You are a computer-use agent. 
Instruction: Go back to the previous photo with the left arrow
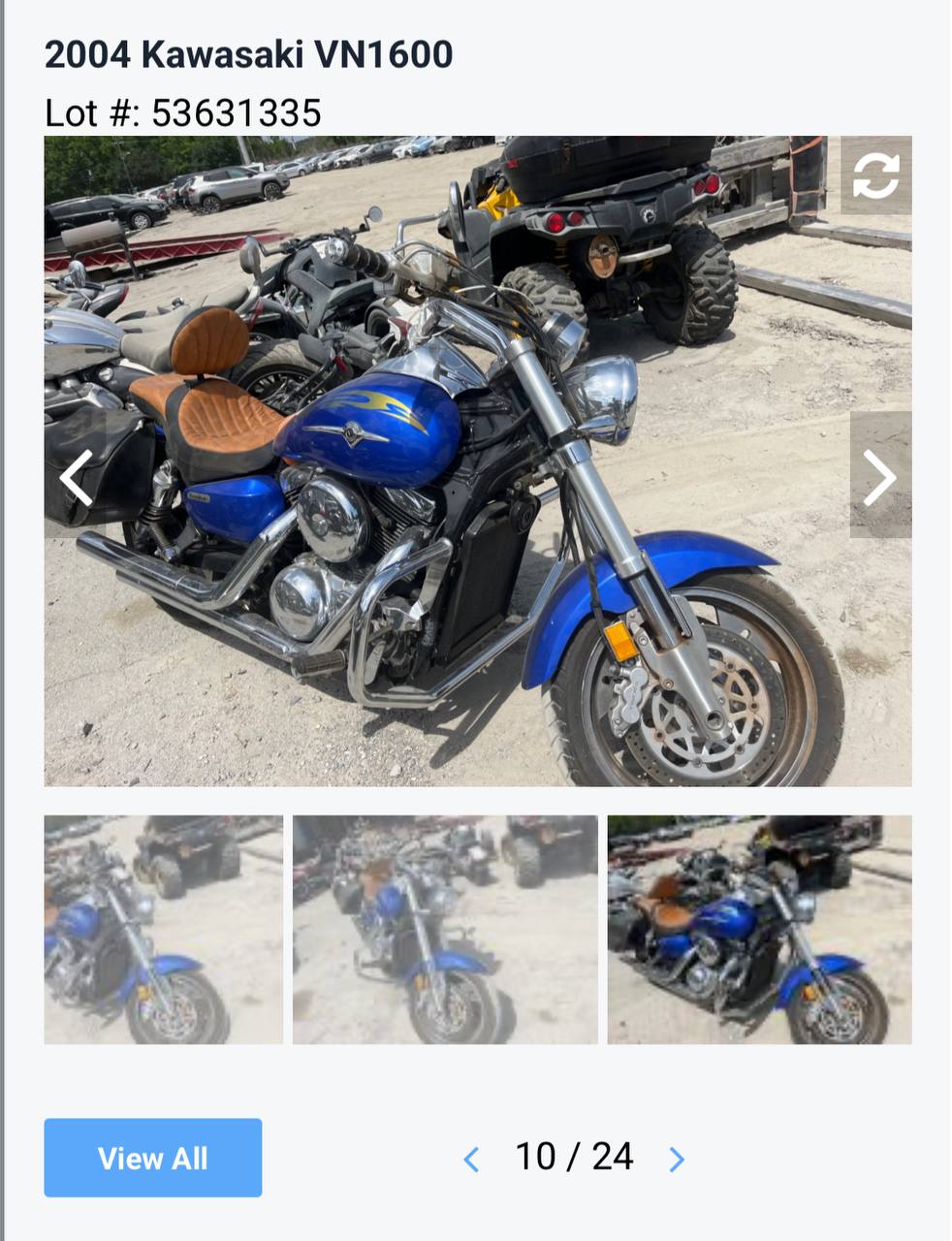click(x=76, y=476)
